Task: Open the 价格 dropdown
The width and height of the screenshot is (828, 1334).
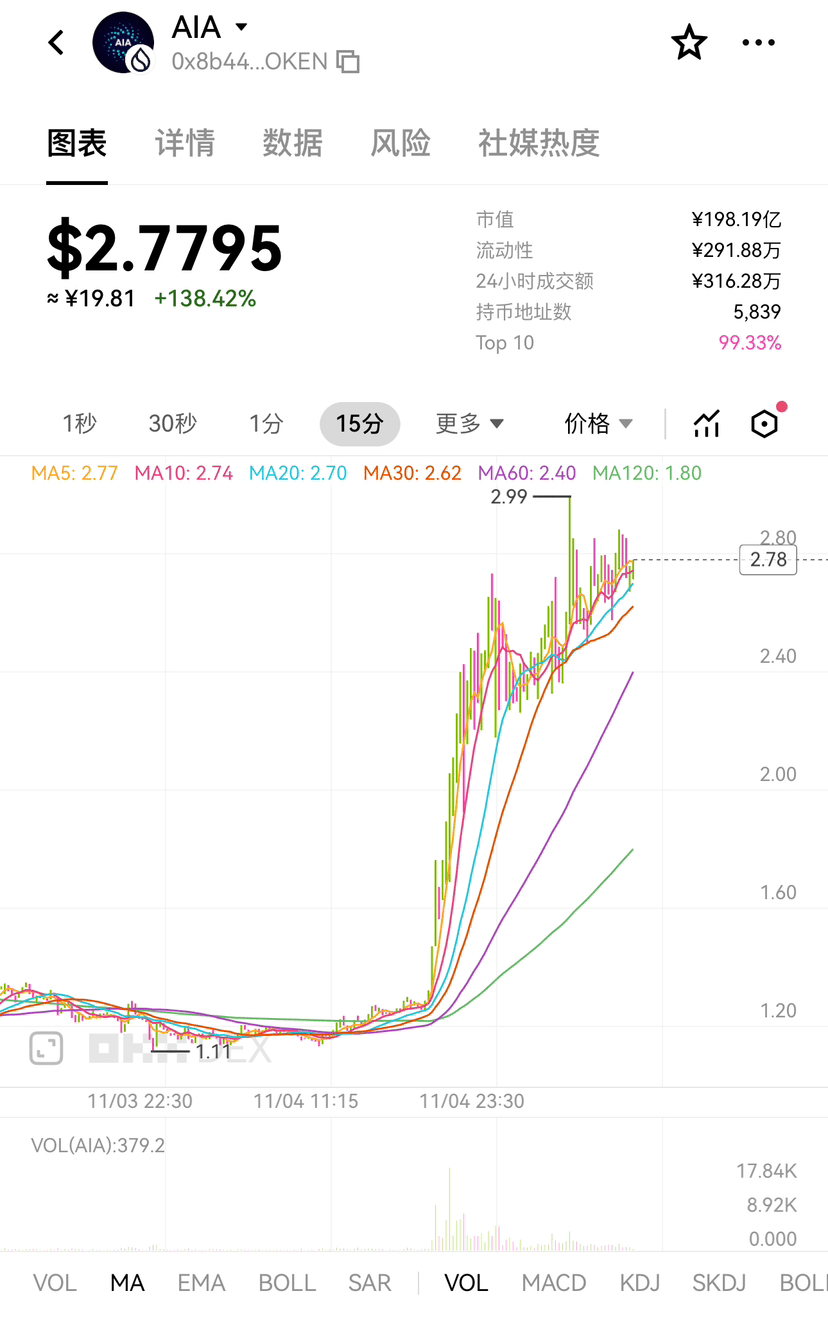Action: (x=598, y=424)
